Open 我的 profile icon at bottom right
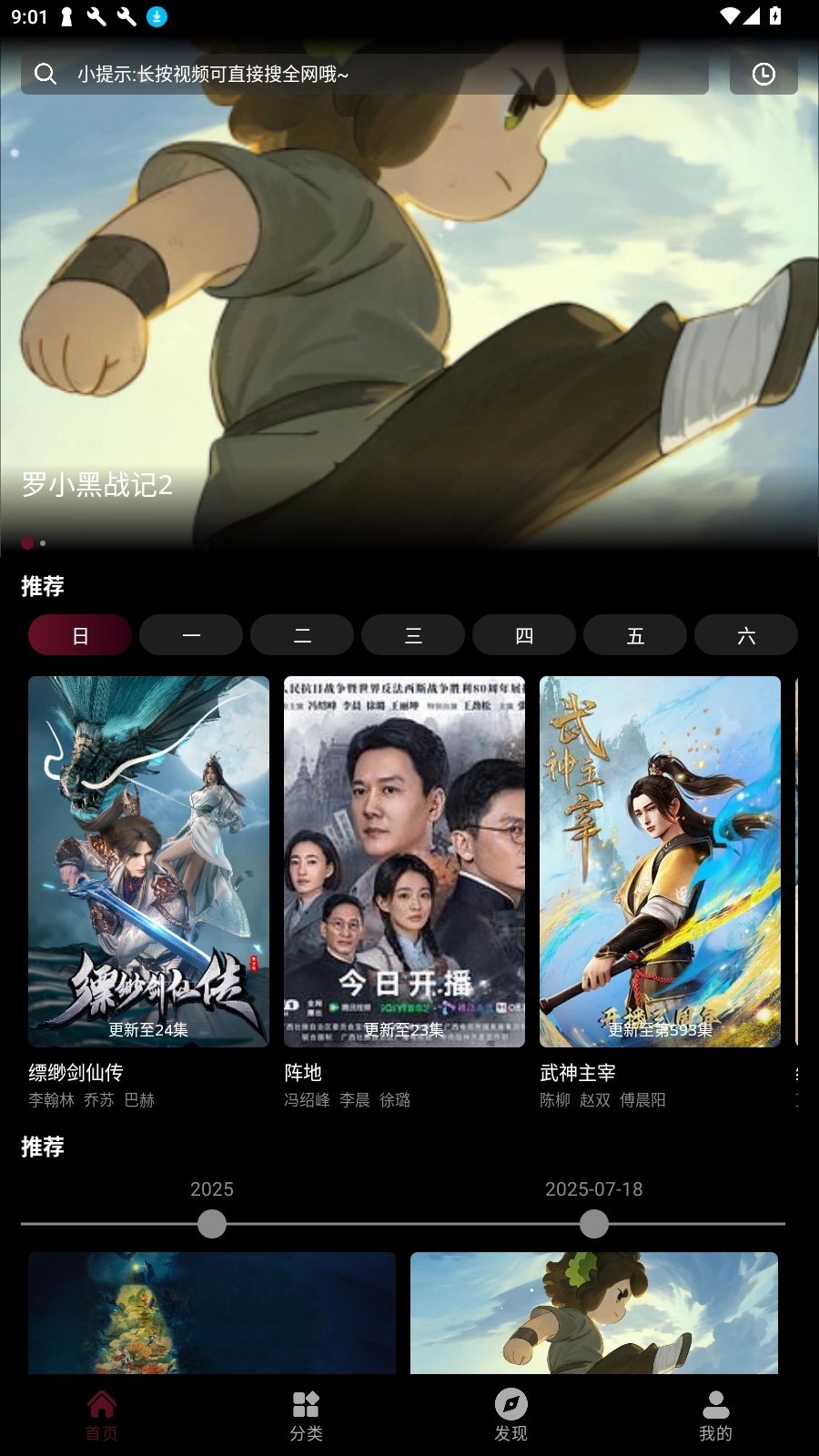 [x=716, y=1406]
